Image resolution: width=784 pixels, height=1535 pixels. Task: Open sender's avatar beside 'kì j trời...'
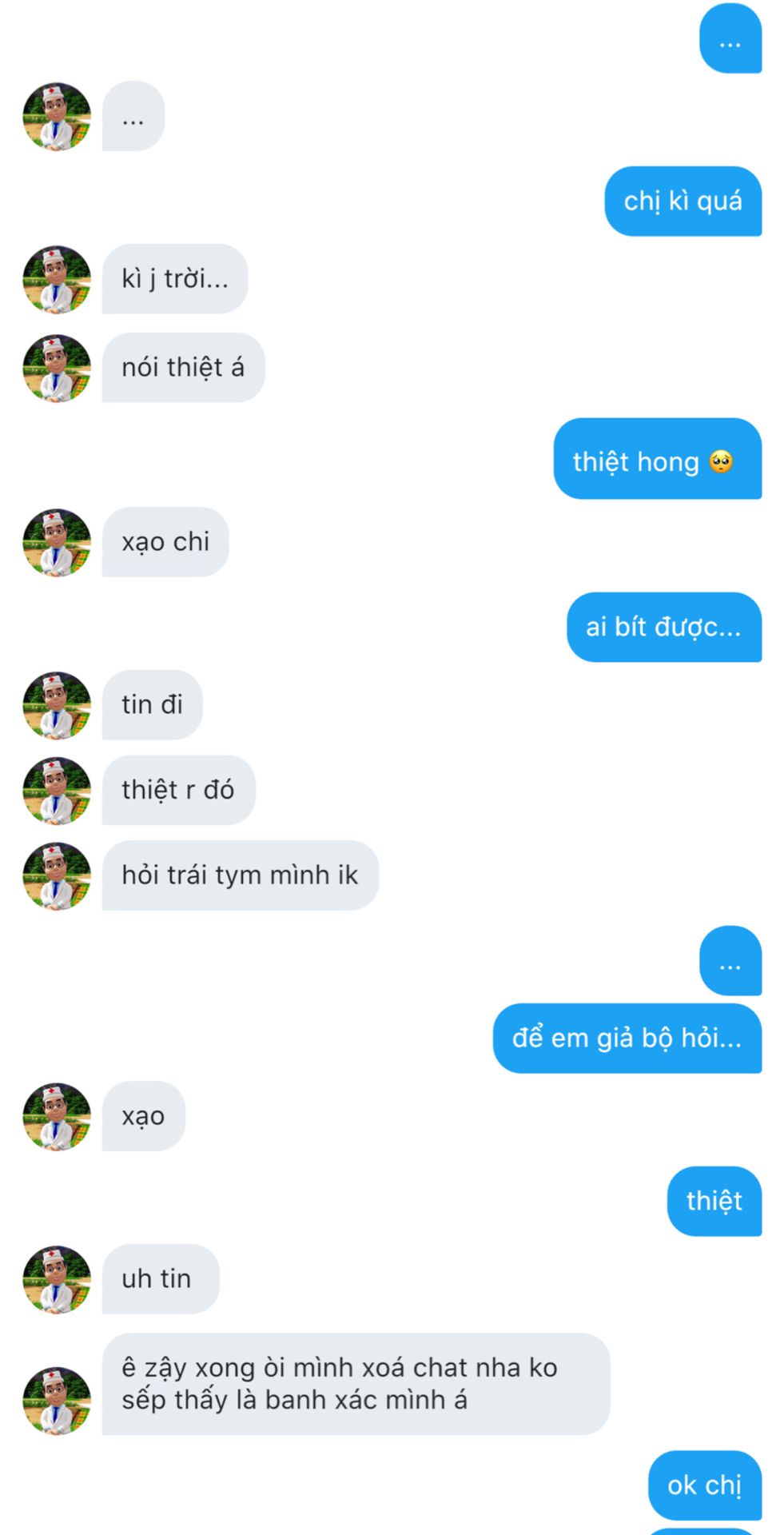(56, 279)
